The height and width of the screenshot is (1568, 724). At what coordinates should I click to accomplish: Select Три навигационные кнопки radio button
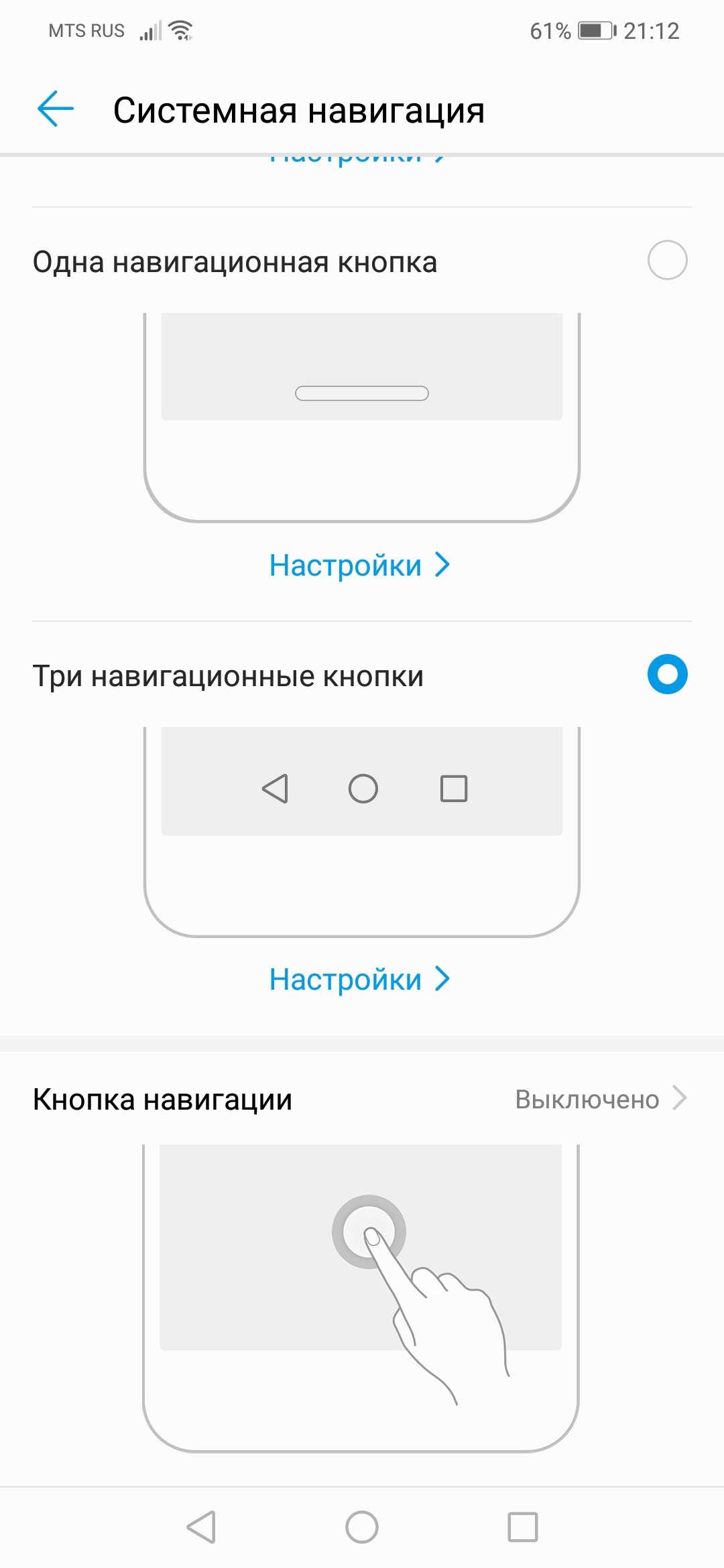(x=667, y=674)
